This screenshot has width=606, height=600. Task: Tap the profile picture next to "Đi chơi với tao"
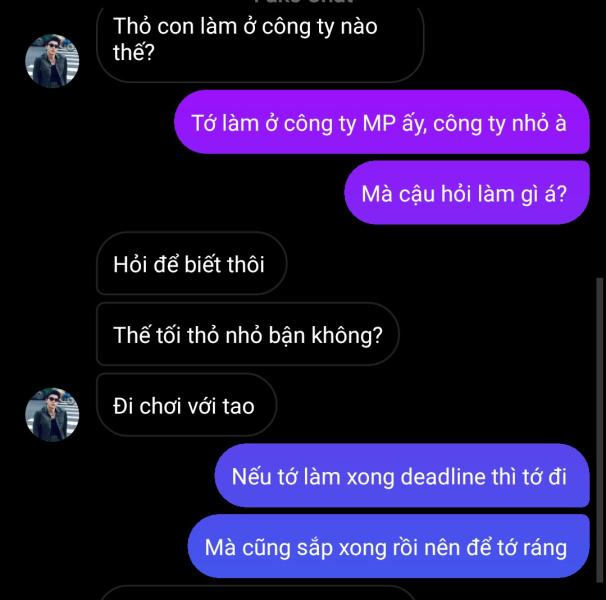point(52,414)
